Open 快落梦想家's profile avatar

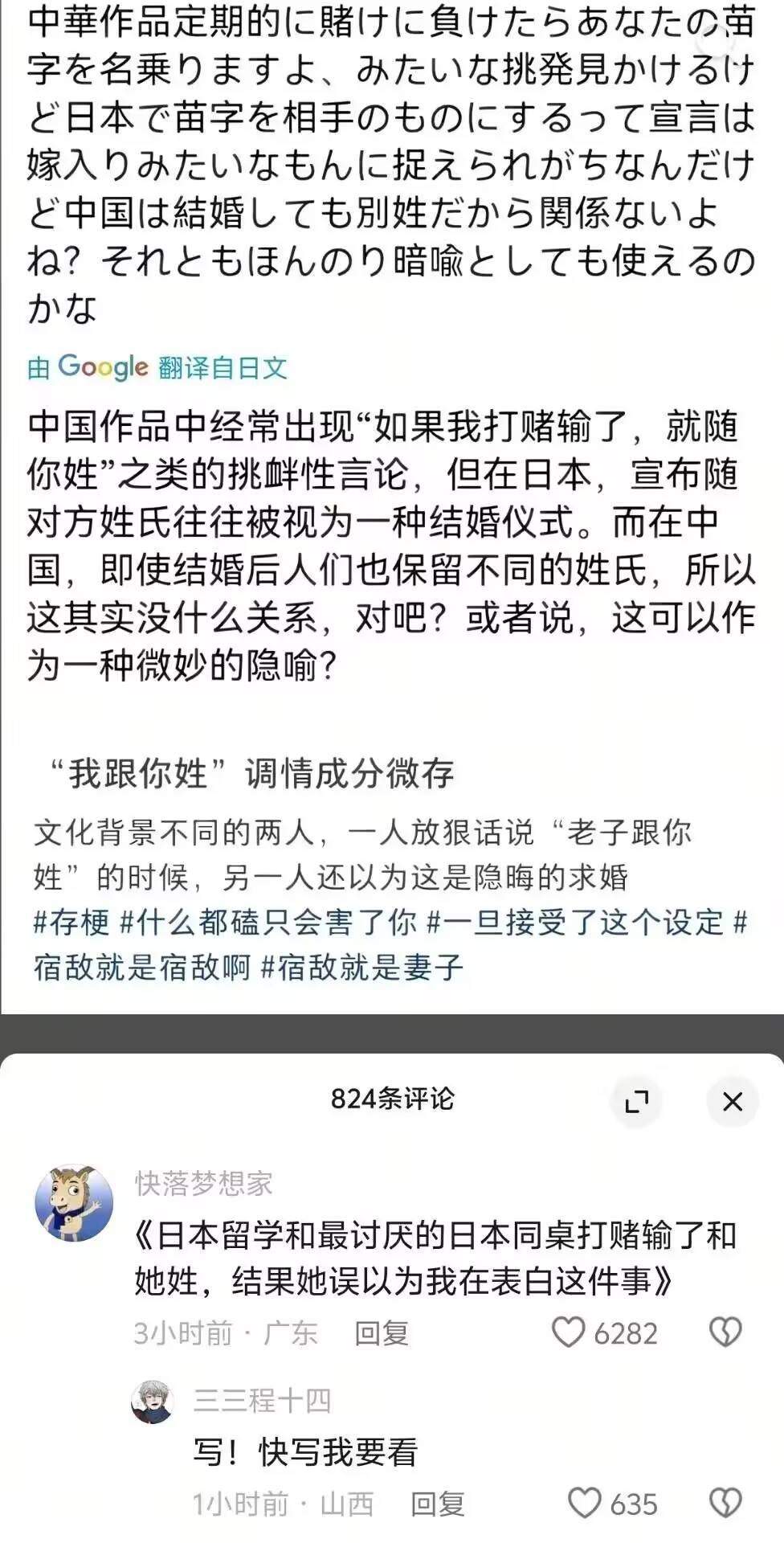point(74,1203)
